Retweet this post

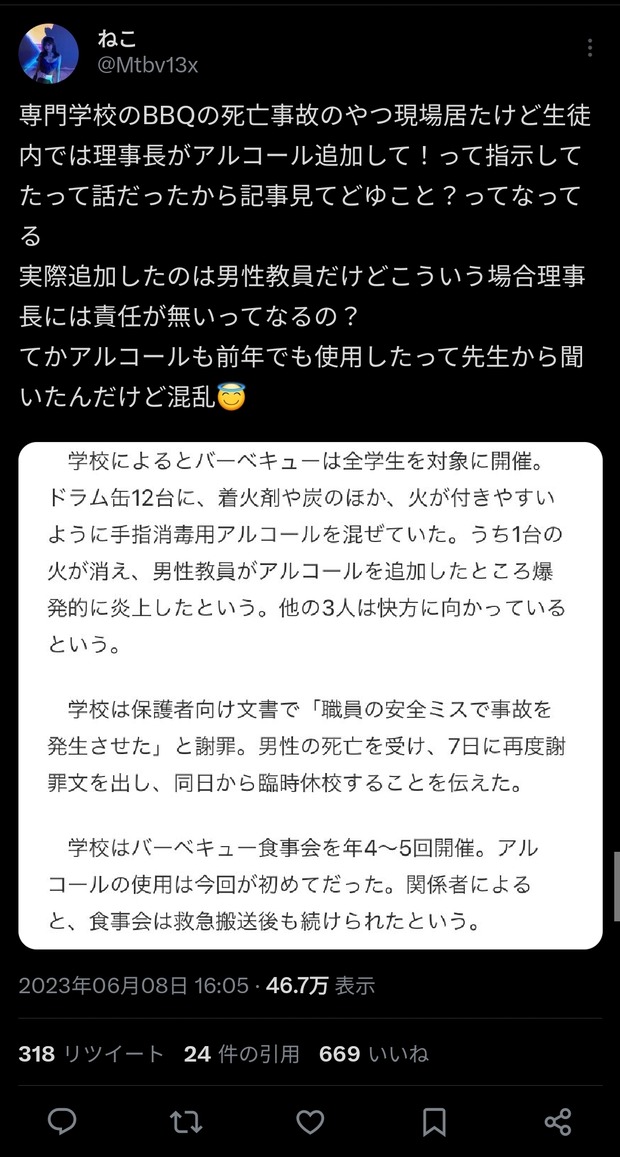tap(186, 1121)
